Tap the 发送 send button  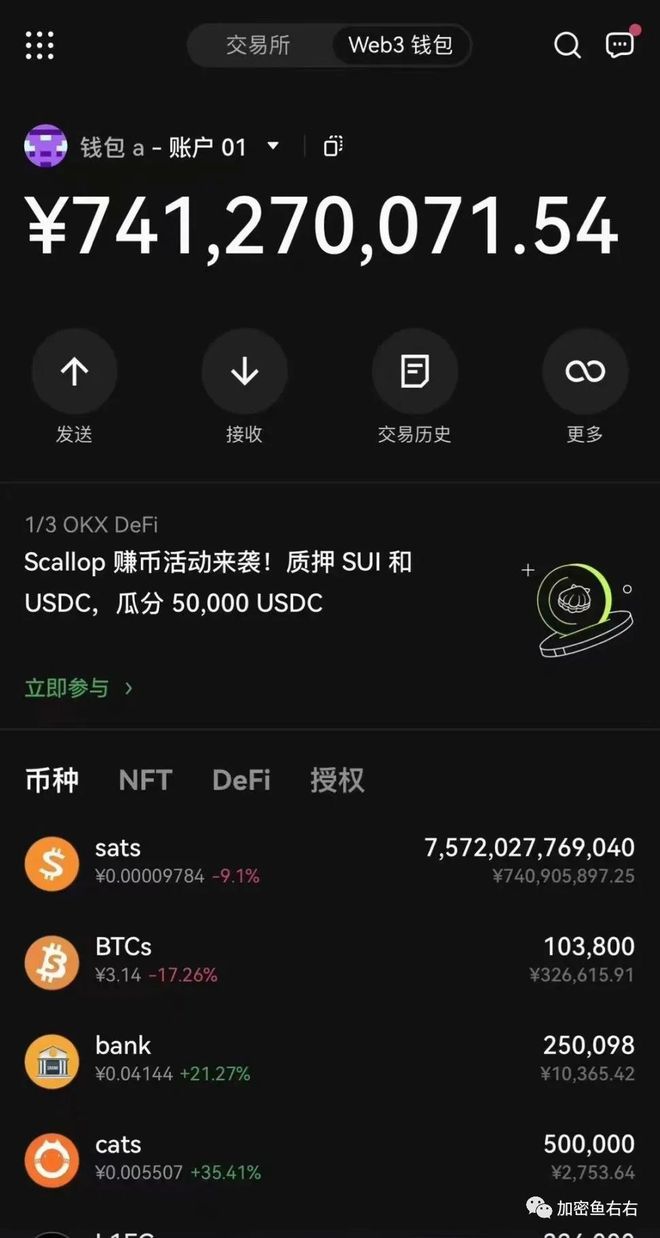(x=74, y=372)
